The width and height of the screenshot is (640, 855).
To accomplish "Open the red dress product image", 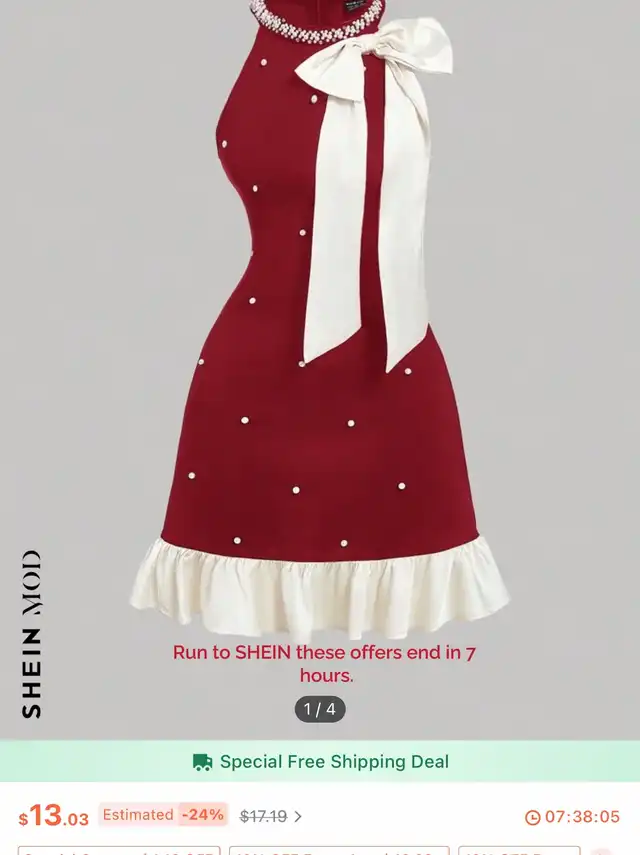I will (320, 330).
